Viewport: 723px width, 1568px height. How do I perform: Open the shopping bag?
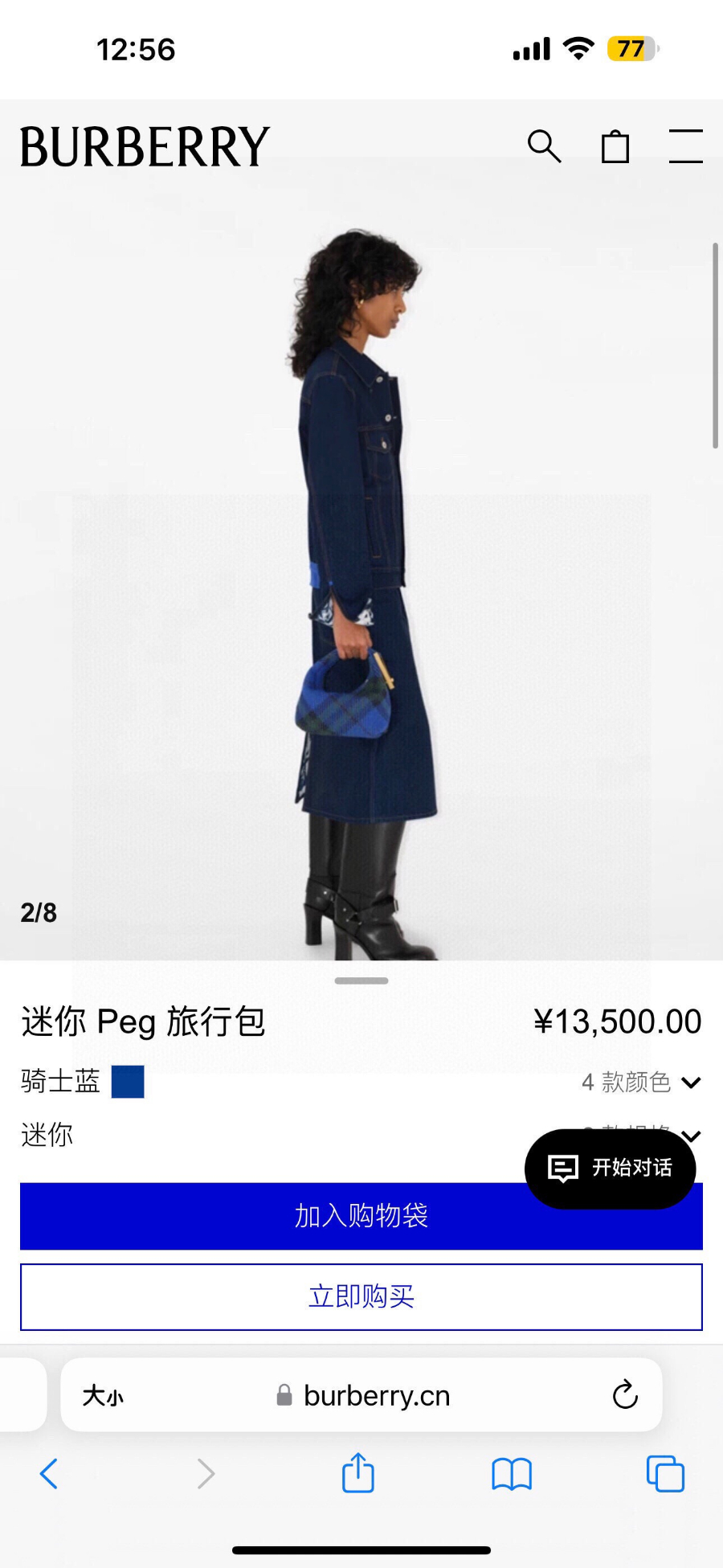click(615, 147)
